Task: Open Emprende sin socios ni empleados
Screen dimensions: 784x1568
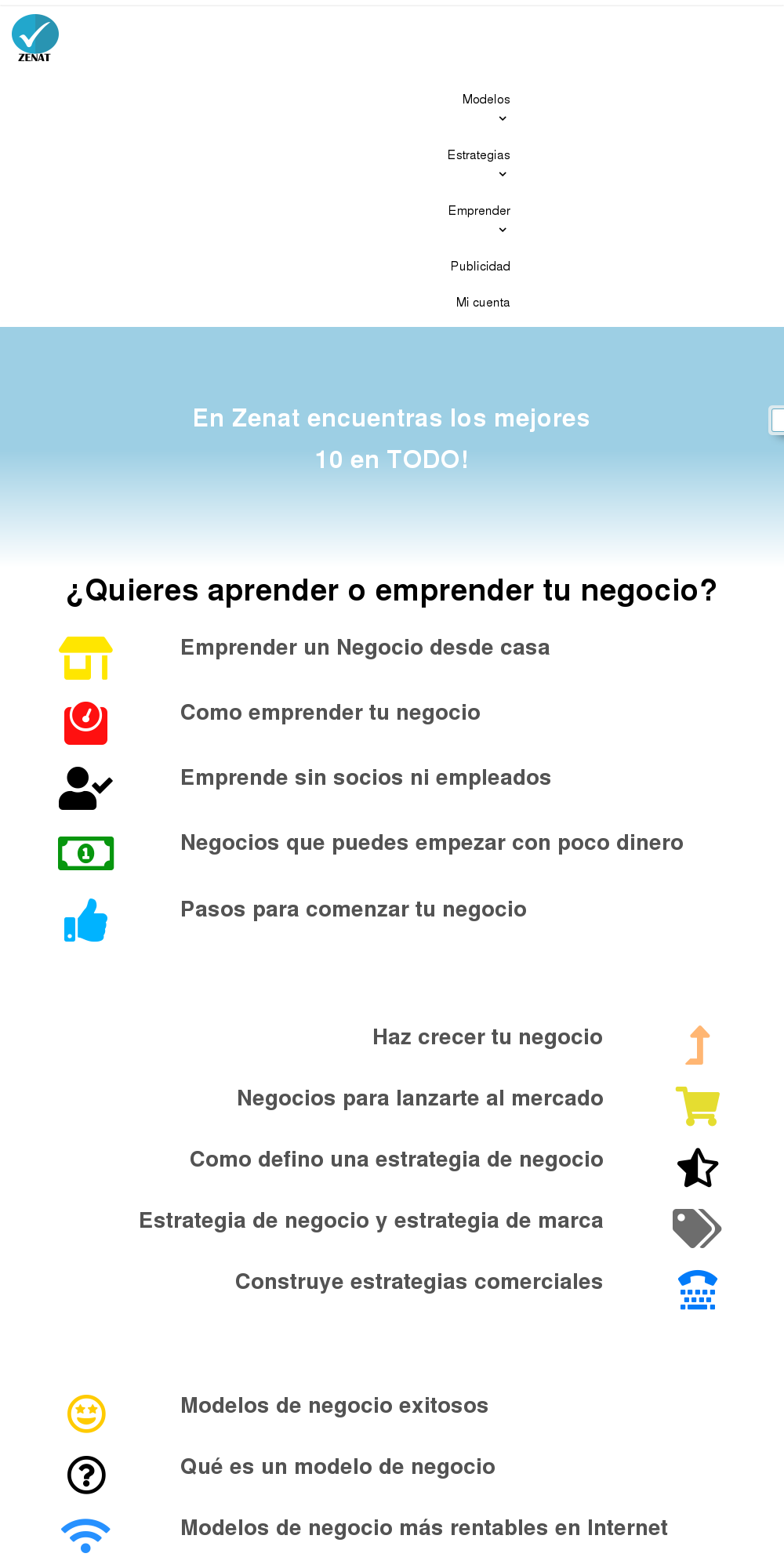Action: (x=365, y=778)
